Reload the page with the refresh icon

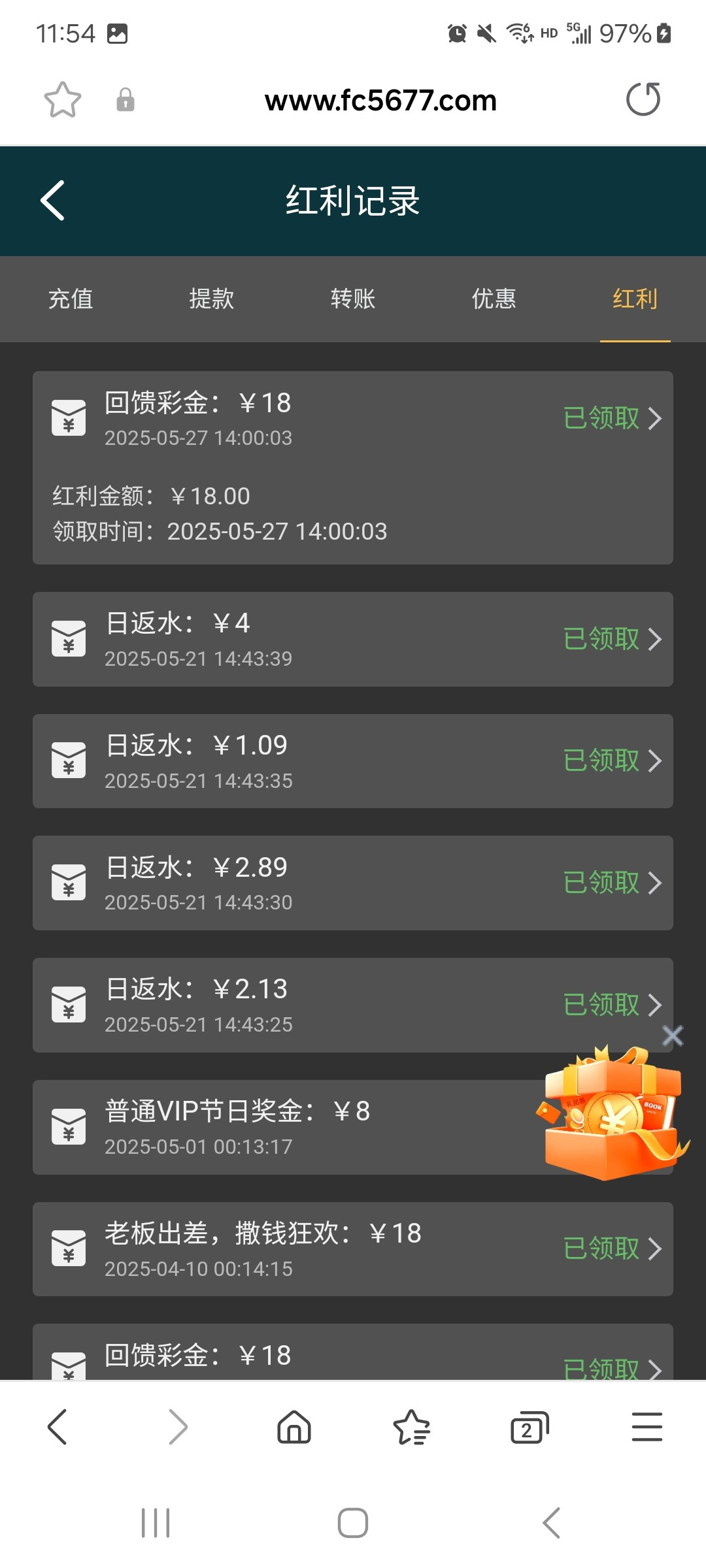(x=643, y=99)
